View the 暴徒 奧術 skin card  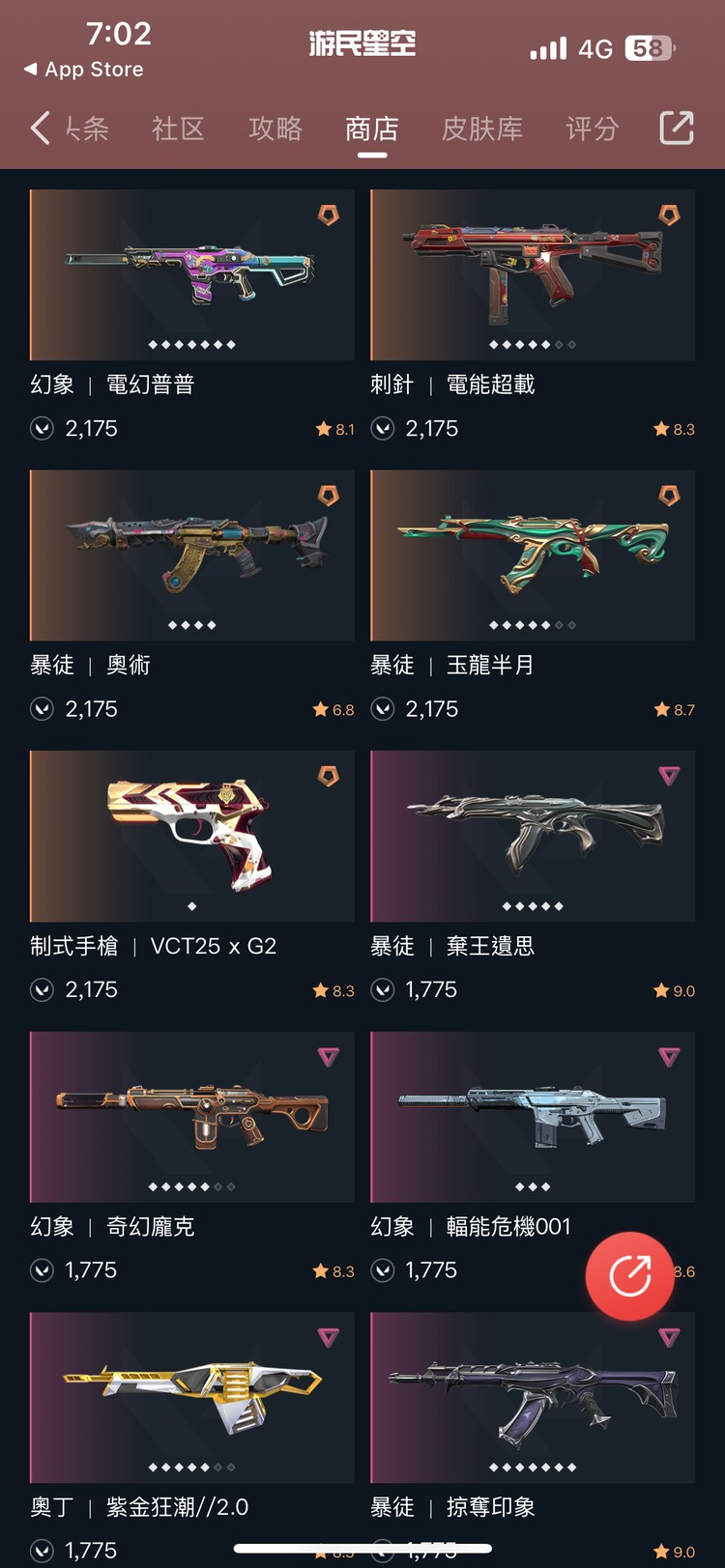pos(192,556)
